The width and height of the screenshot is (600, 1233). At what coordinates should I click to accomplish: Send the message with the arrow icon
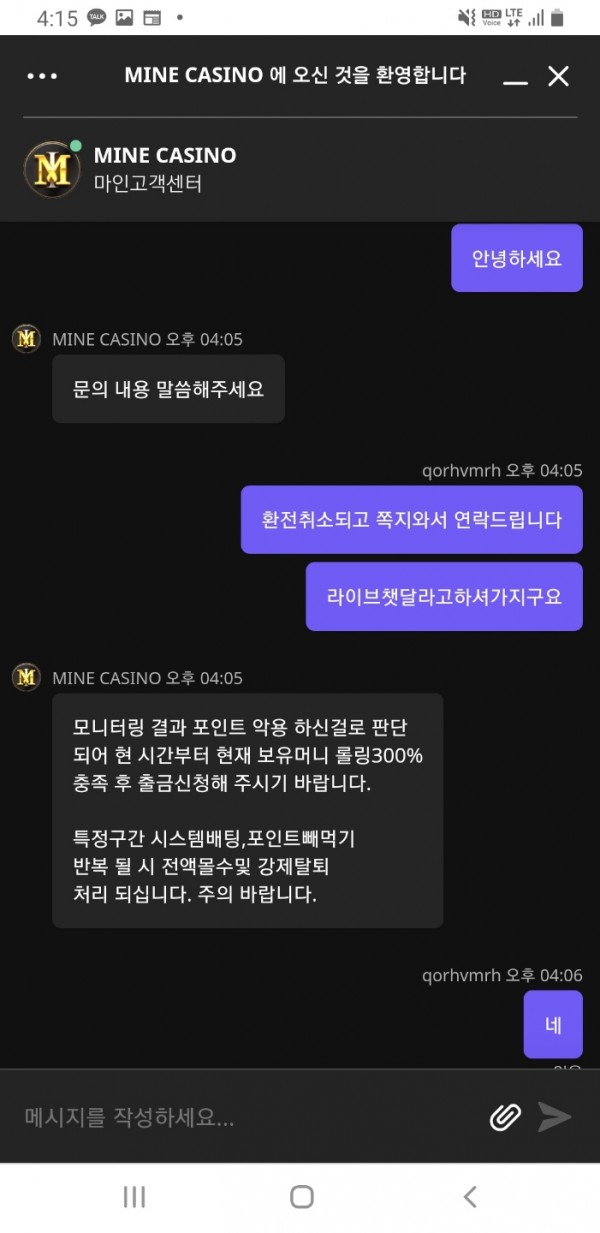coord(555,1117)
